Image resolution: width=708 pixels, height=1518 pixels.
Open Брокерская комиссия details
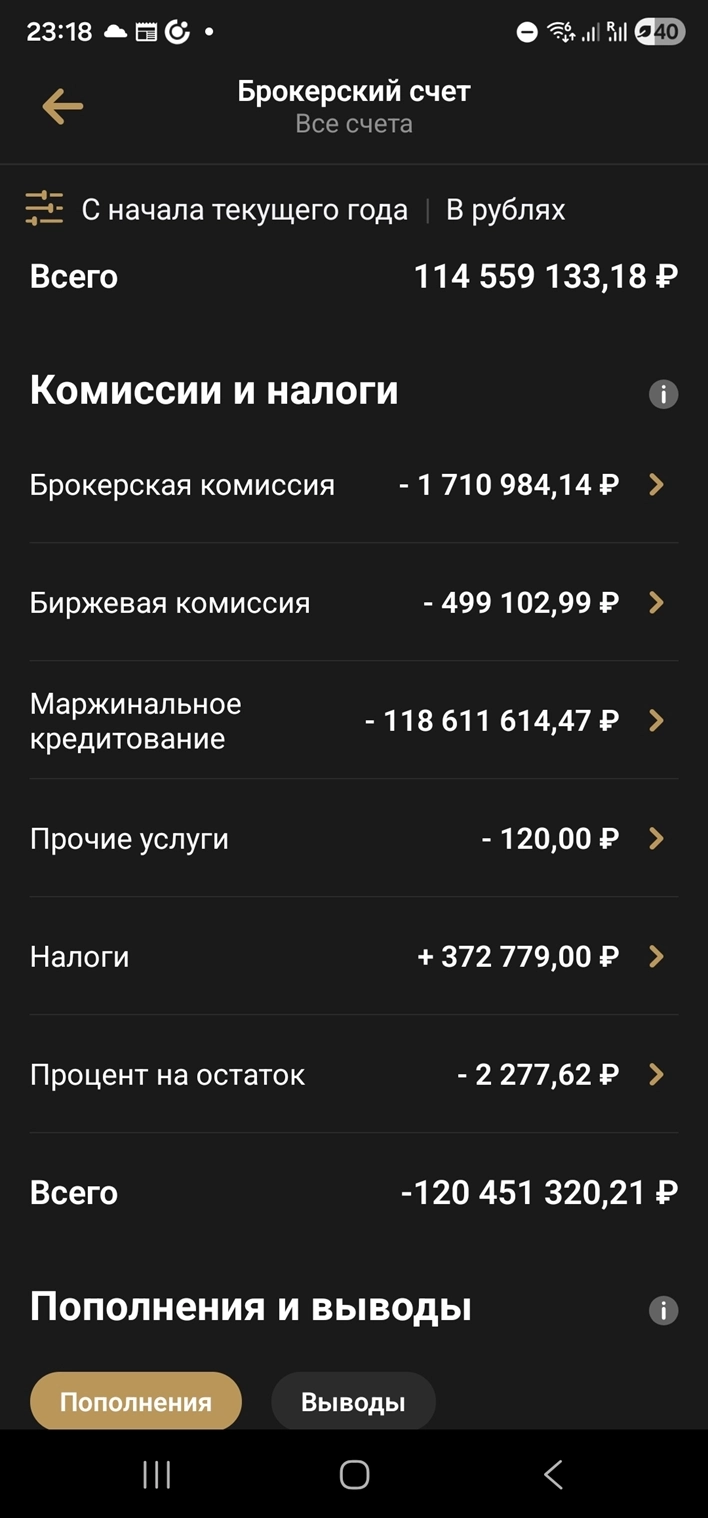tap(354, 485)
